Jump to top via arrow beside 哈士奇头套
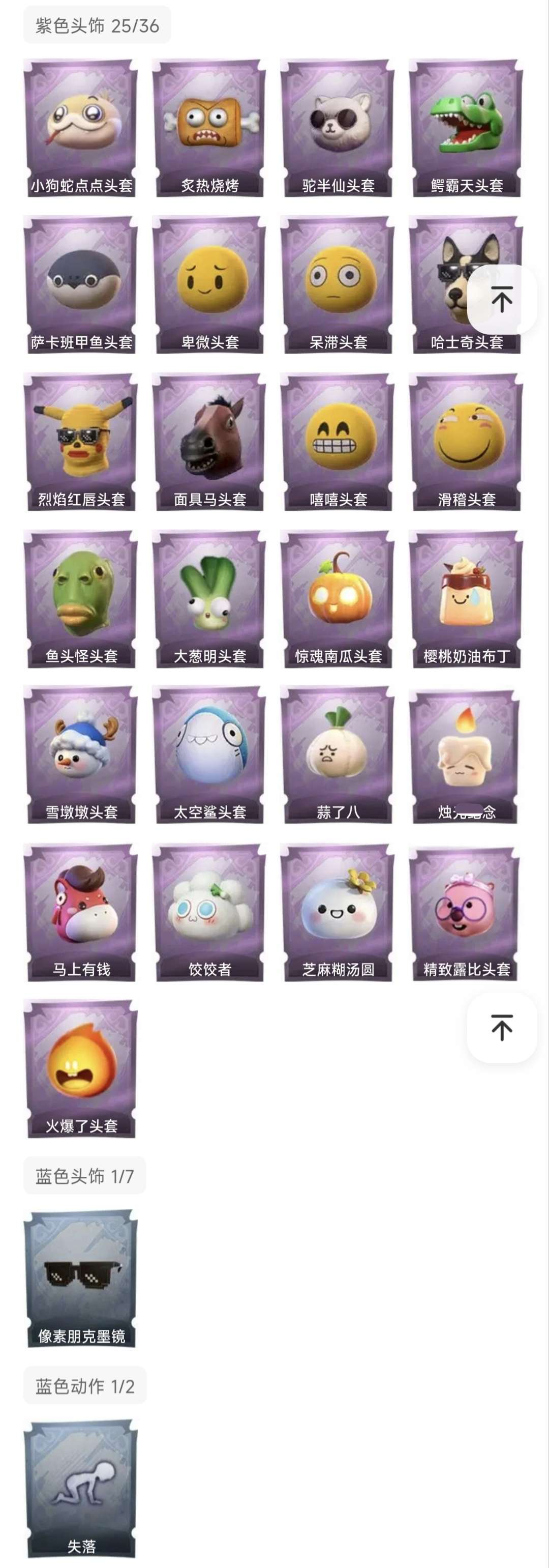The width and height of the screenshot is (549, 1568). (502, 300)
